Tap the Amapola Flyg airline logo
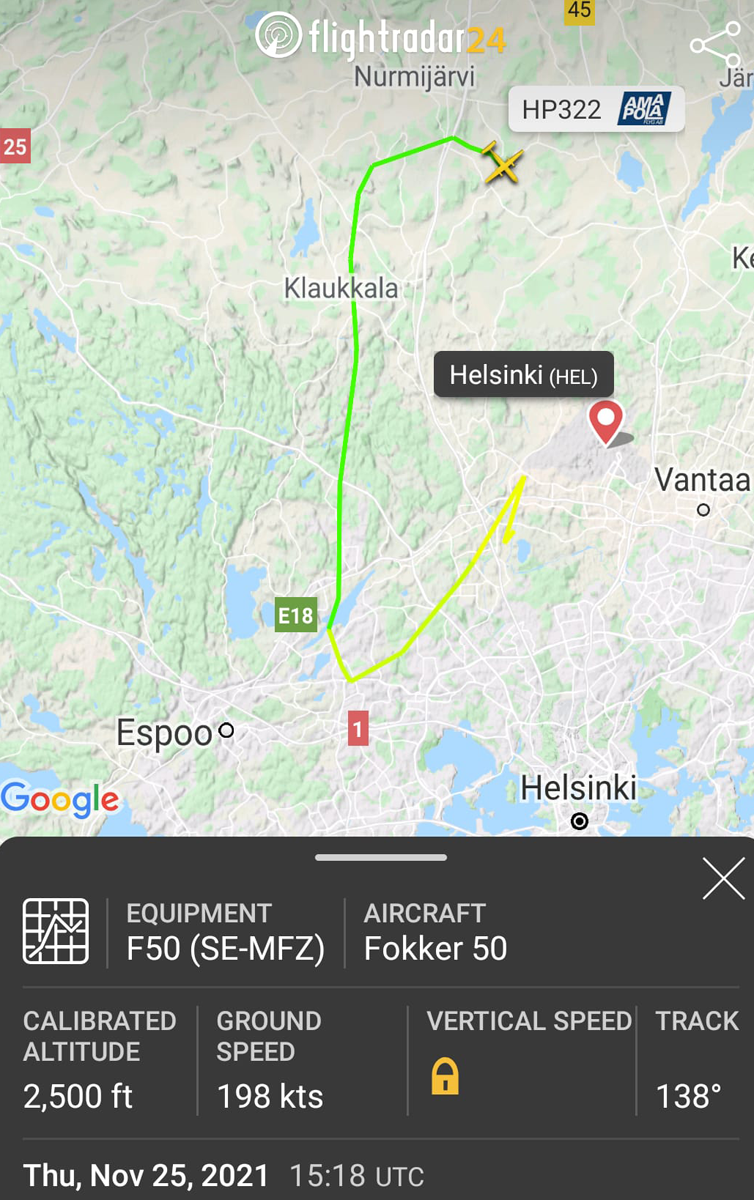The width and height of the screenshot is (754, 1200). [645, 109]
